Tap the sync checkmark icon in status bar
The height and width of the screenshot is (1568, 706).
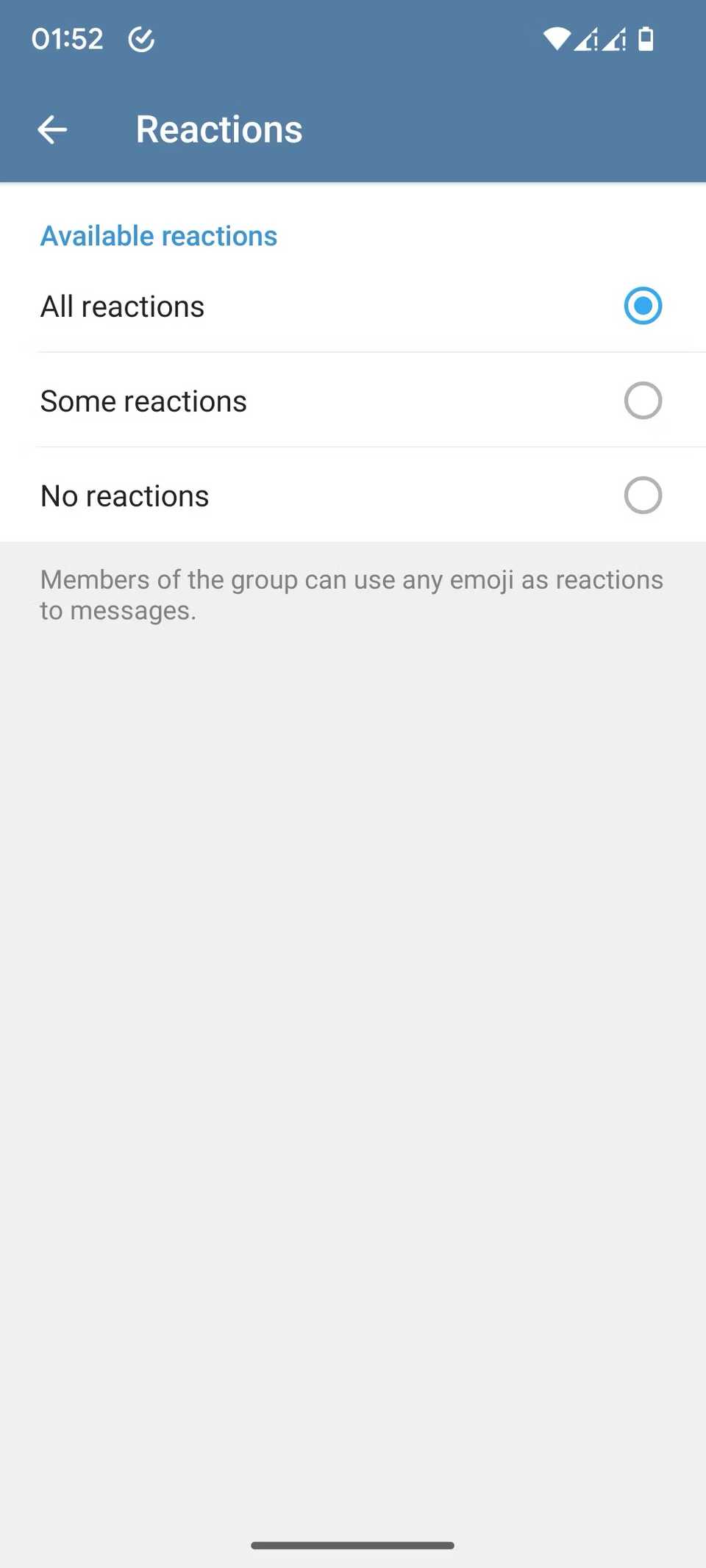[x=141, y=39]
